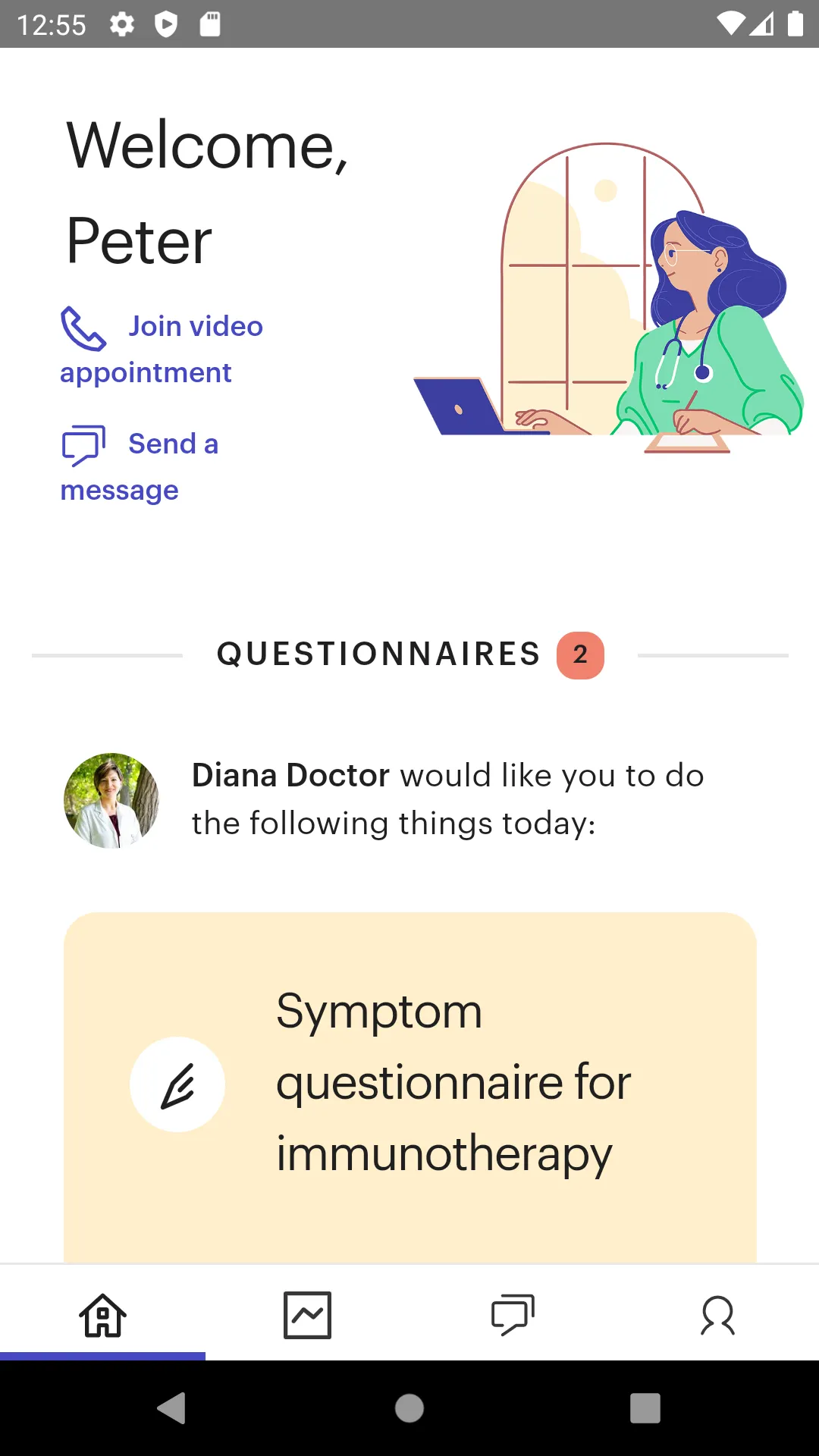Switch to the Home tab
The height and width of the screenshot is (1456, 819).
(102, 1315)
